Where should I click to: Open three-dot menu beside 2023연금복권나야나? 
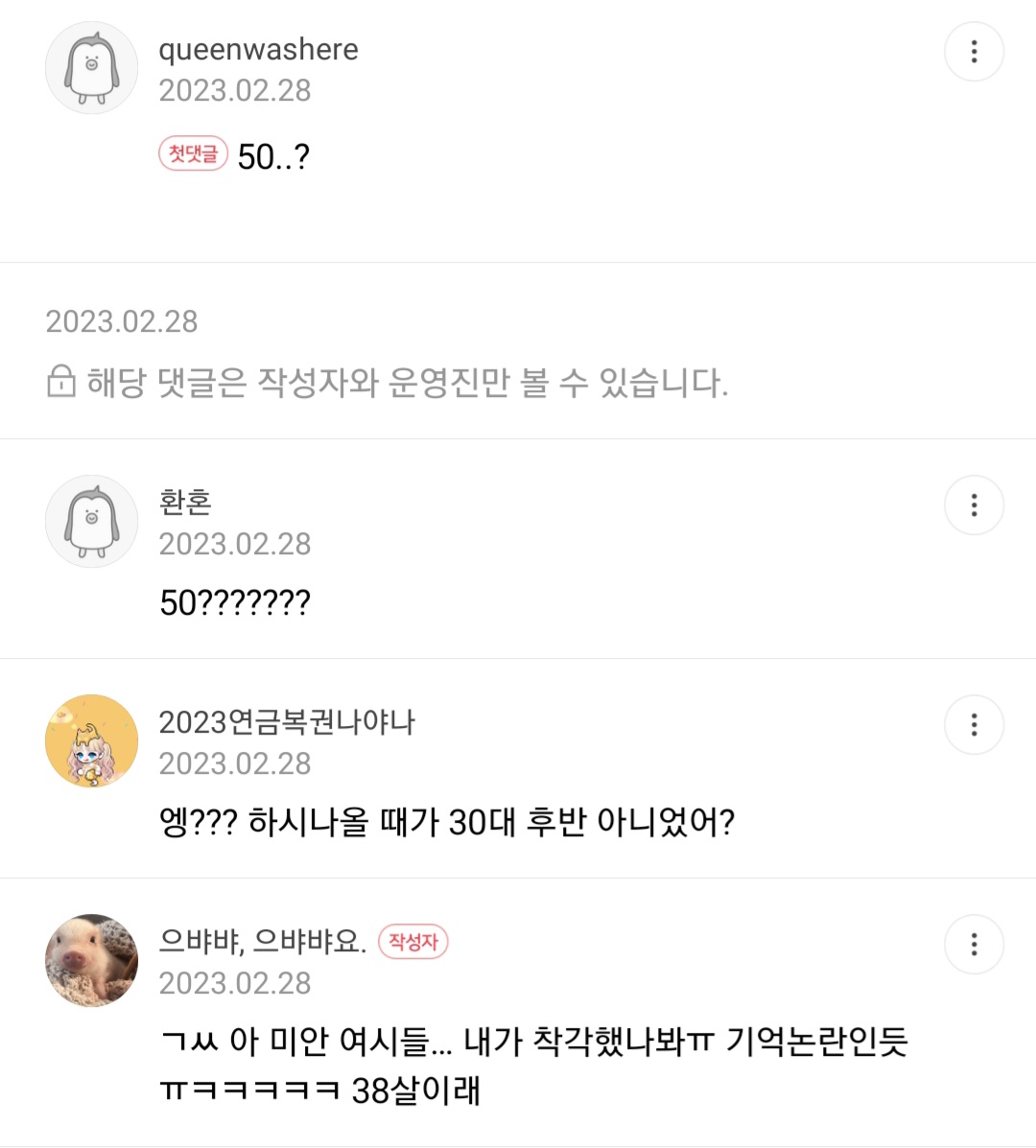coord(975,725)
